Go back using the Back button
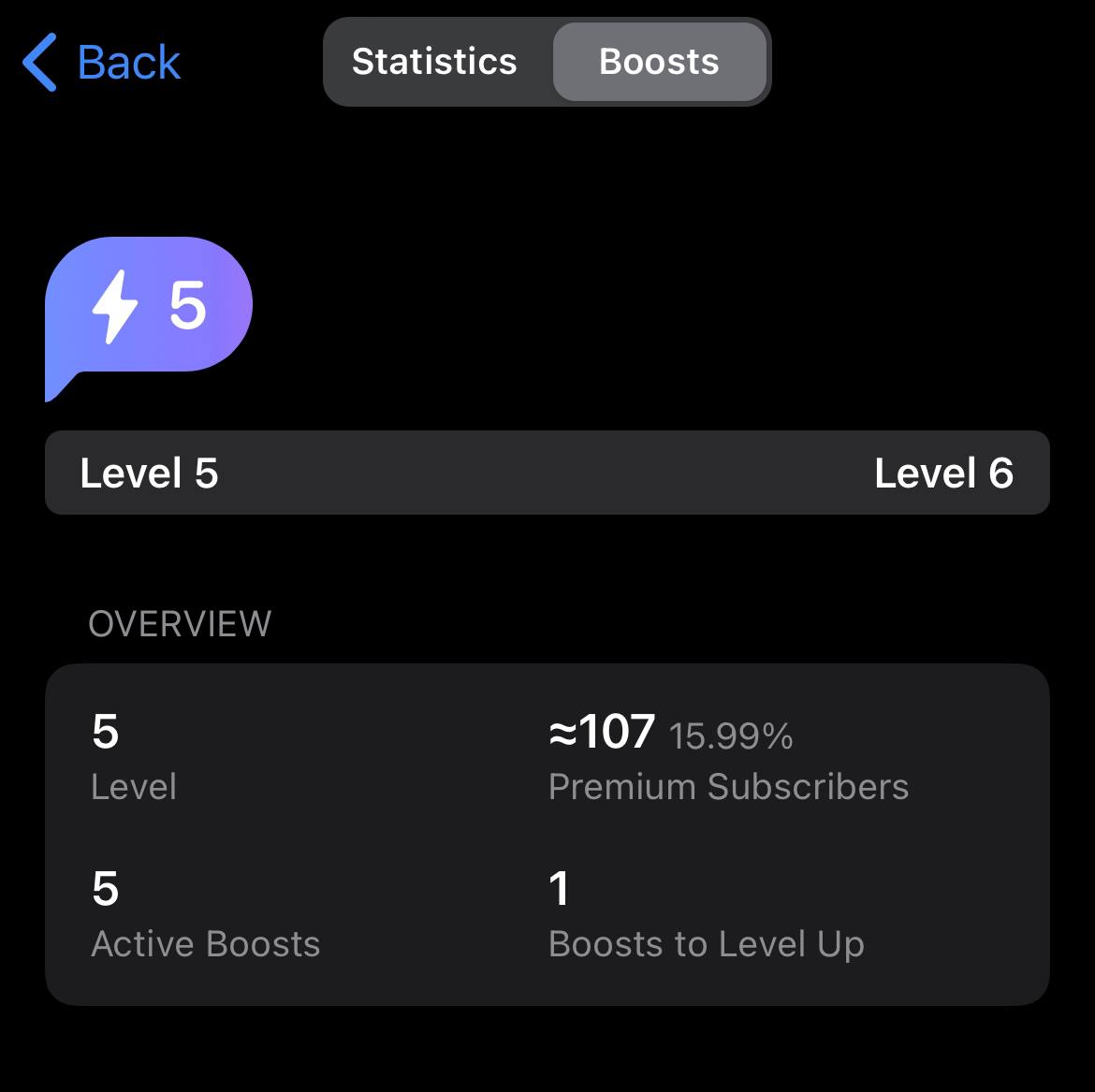Viewport: 1095px width, 1092px height. pos(101,63)
